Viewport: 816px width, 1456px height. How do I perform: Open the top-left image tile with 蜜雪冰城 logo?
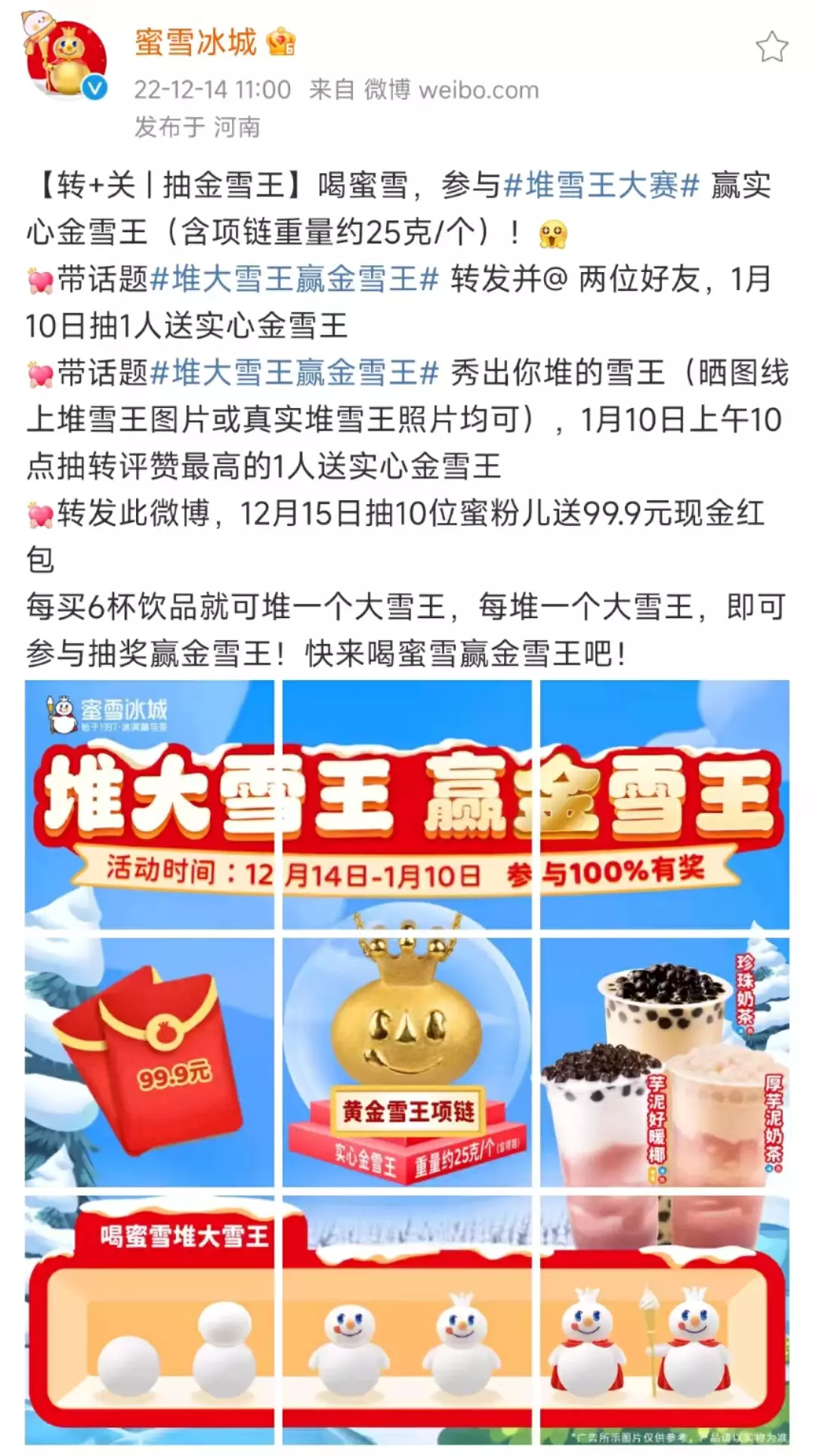click(150, 805)
